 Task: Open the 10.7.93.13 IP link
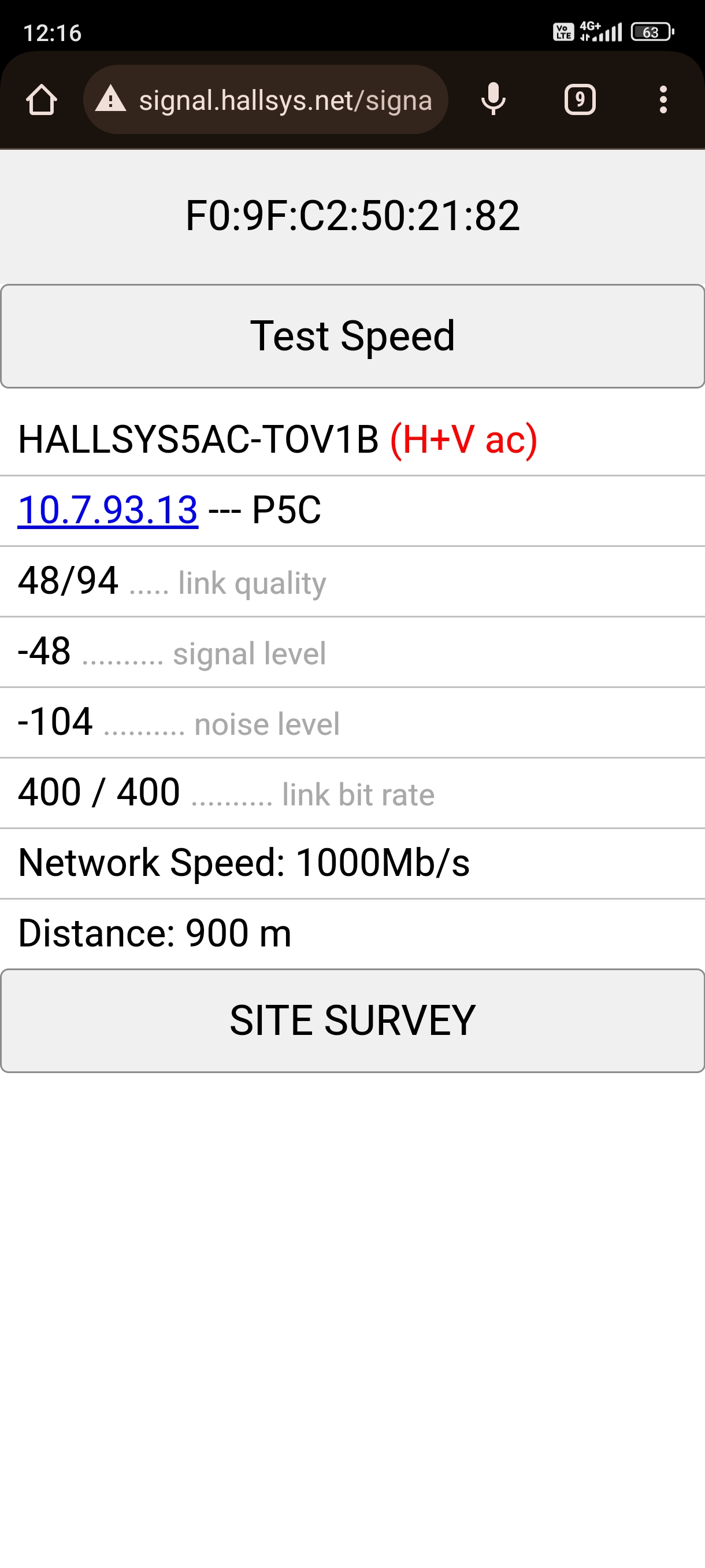tap(107, 509)
